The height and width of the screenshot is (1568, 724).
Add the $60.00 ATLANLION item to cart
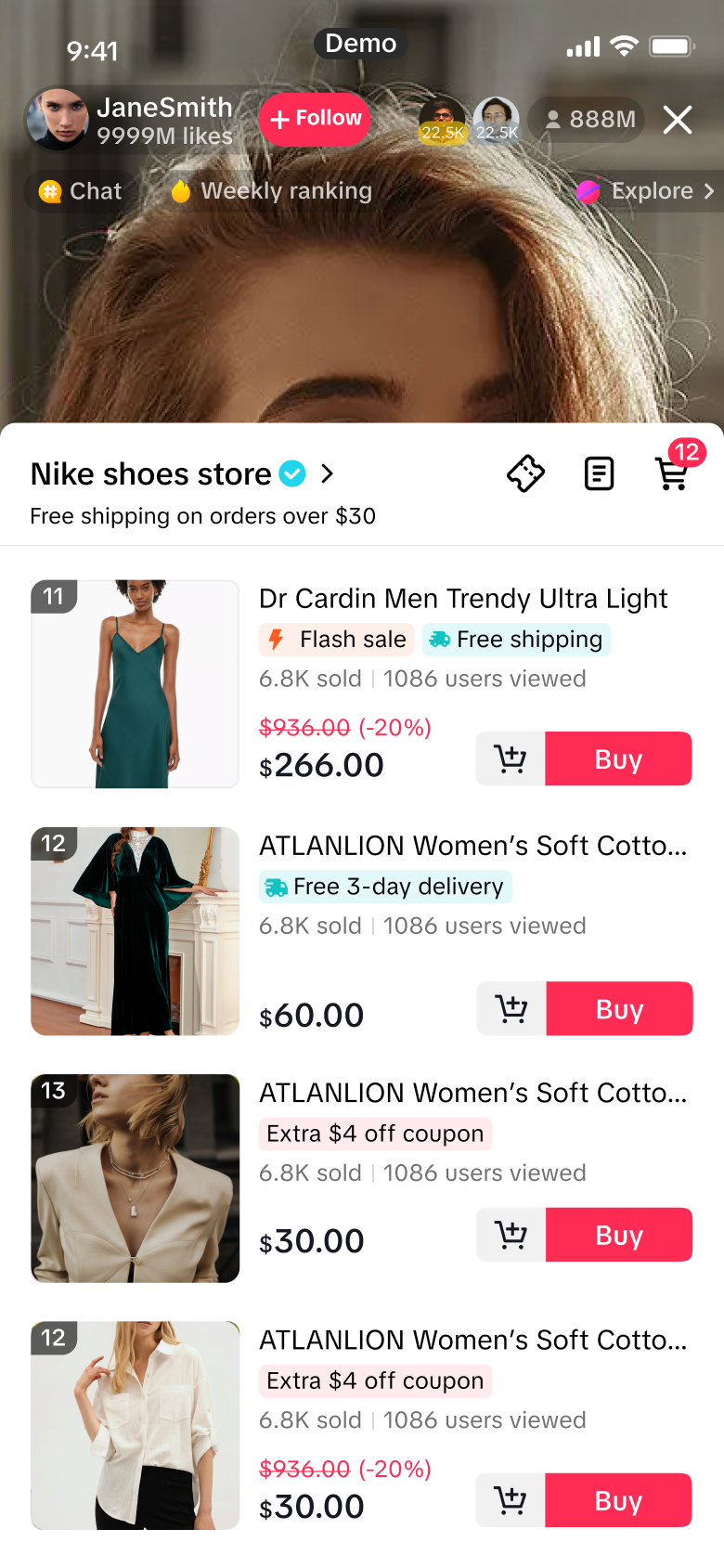point(511,1008)
